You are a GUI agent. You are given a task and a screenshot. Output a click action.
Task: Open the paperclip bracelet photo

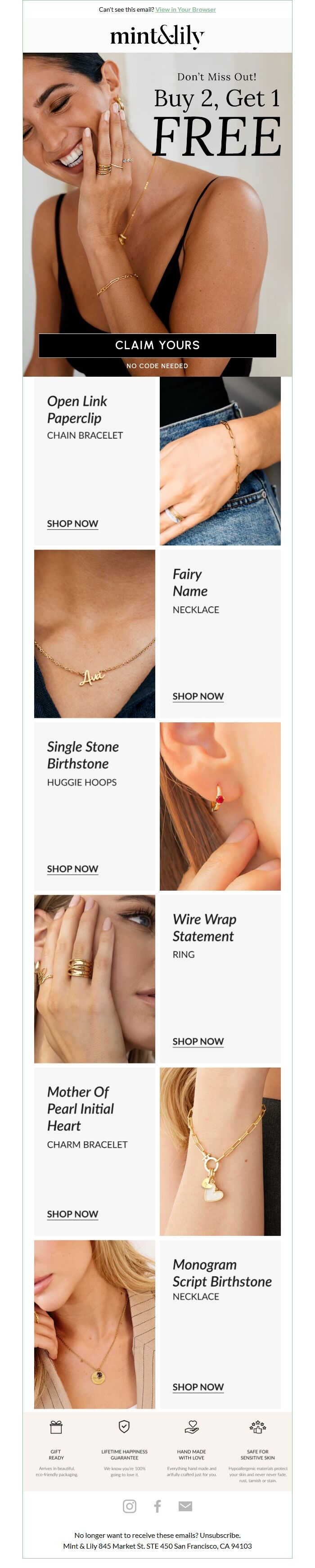point(220,461)
